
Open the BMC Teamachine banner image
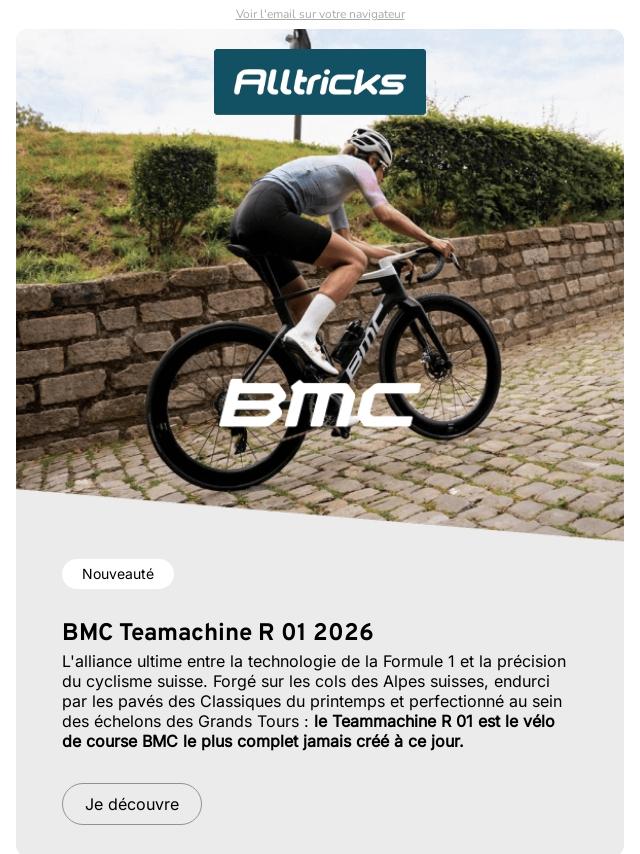tap(320, 300)
